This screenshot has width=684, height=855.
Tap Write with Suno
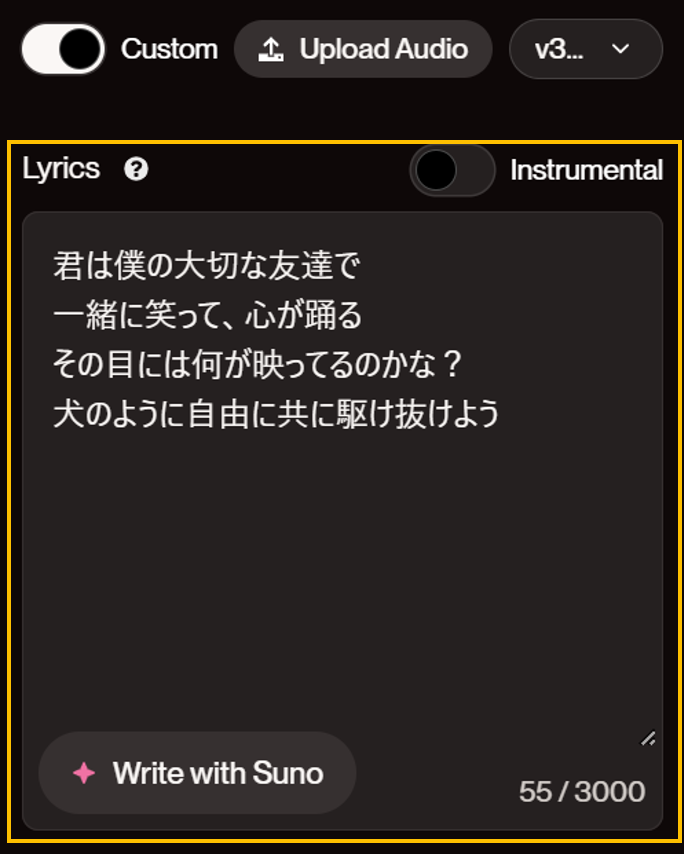click(x=197, y=773)
